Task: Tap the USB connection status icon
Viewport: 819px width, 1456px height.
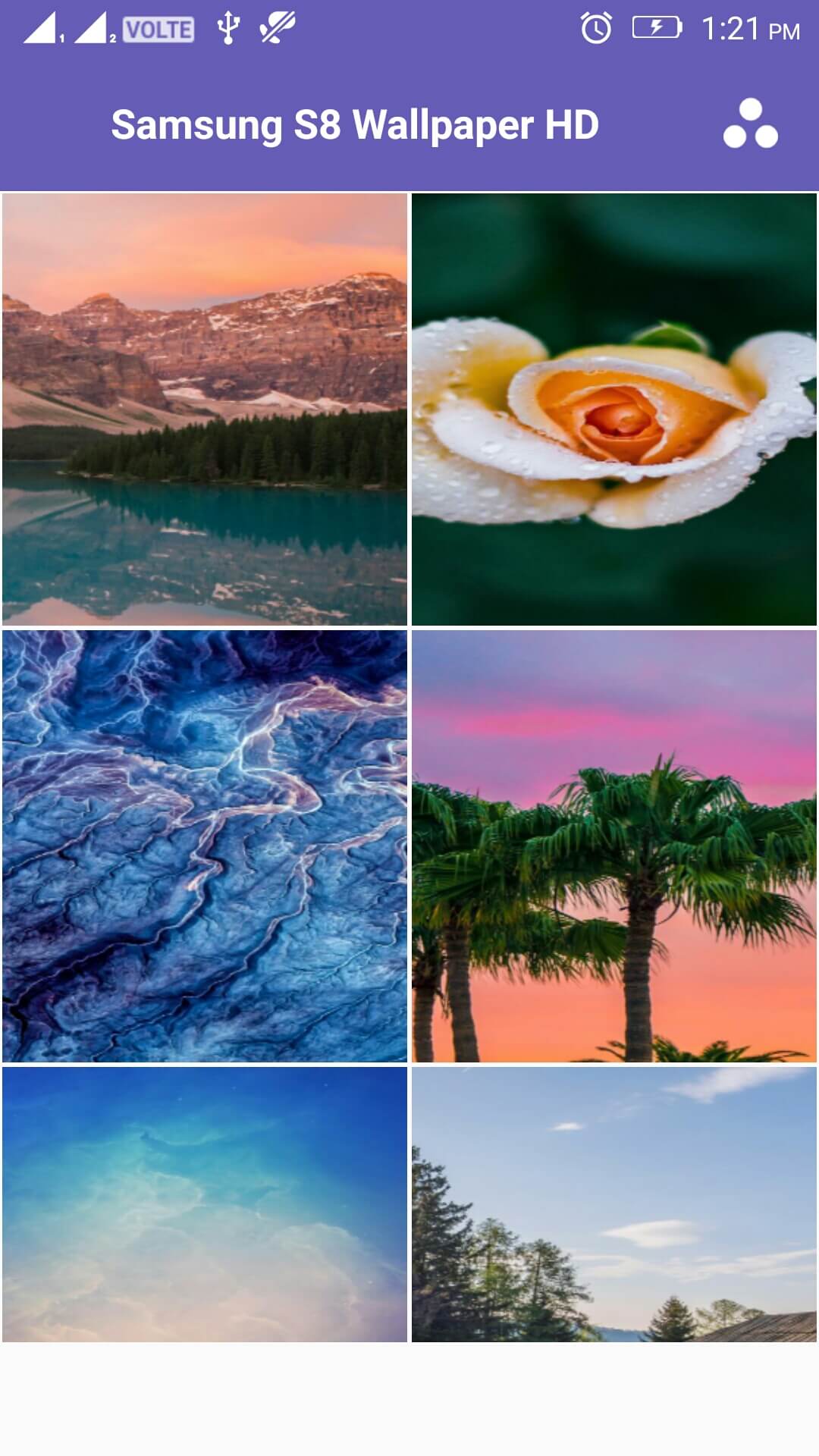Action: 227,27
